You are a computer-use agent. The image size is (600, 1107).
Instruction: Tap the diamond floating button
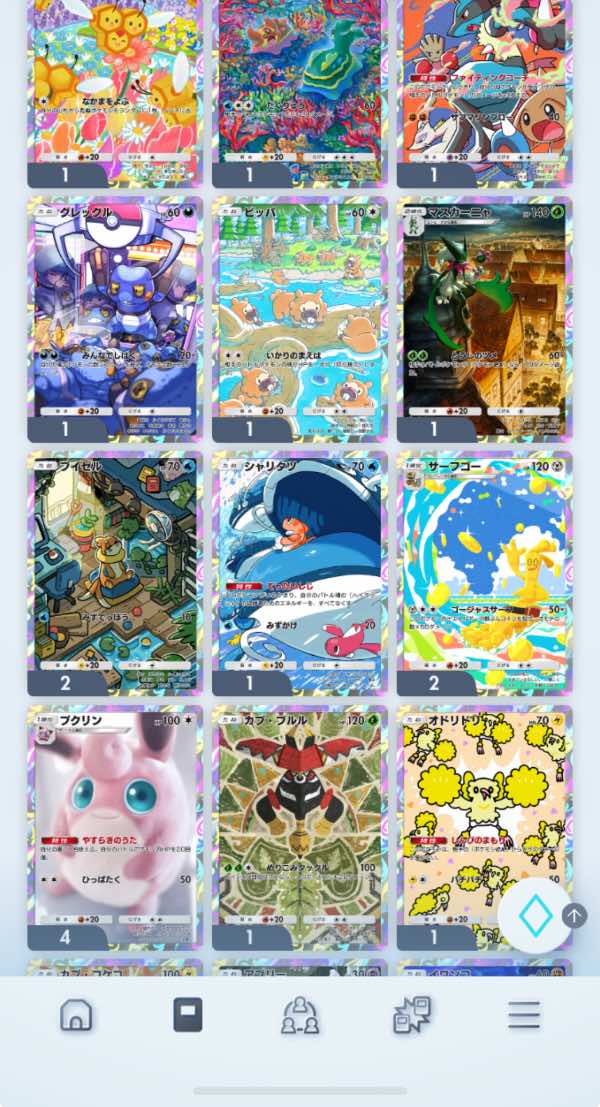pos(535,916)
